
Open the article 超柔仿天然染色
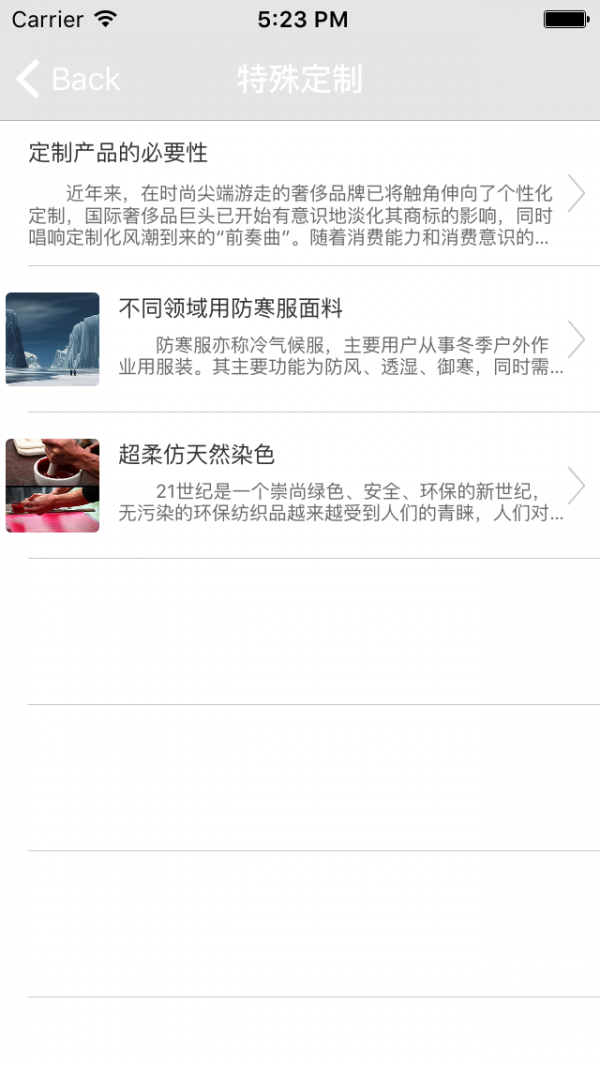(x=300, y=486)
